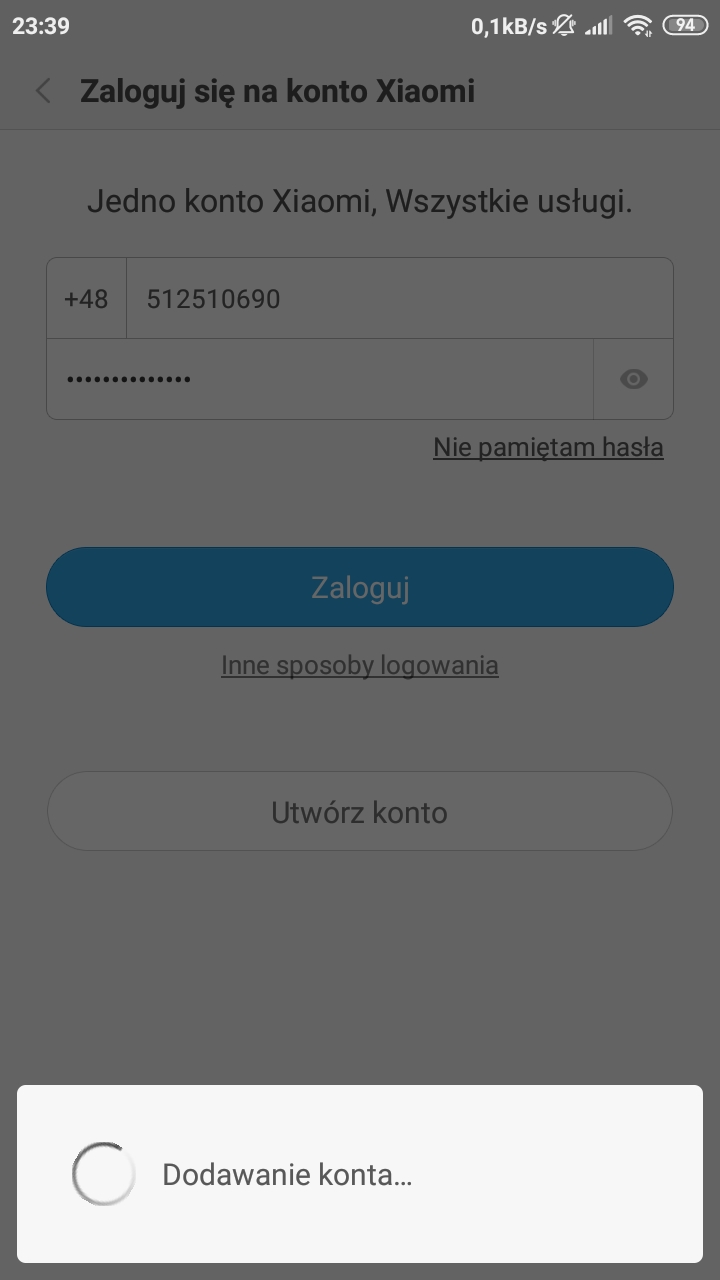This screenshot has height=1280, width=720.
Task: Focus the password field
Action: pyautogui.click(x=318, y=379)
